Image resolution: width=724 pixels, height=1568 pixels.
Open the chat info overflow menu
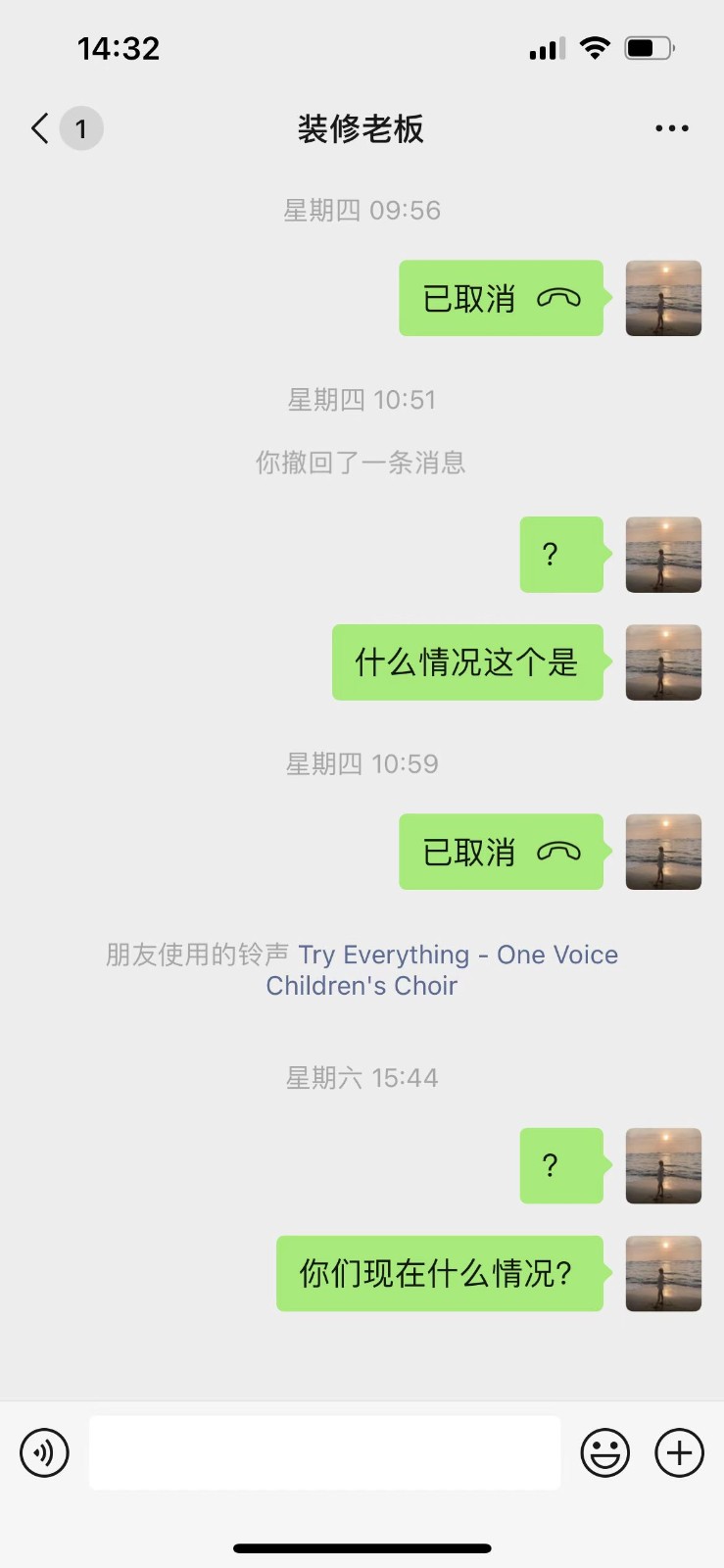pos(672,128)
